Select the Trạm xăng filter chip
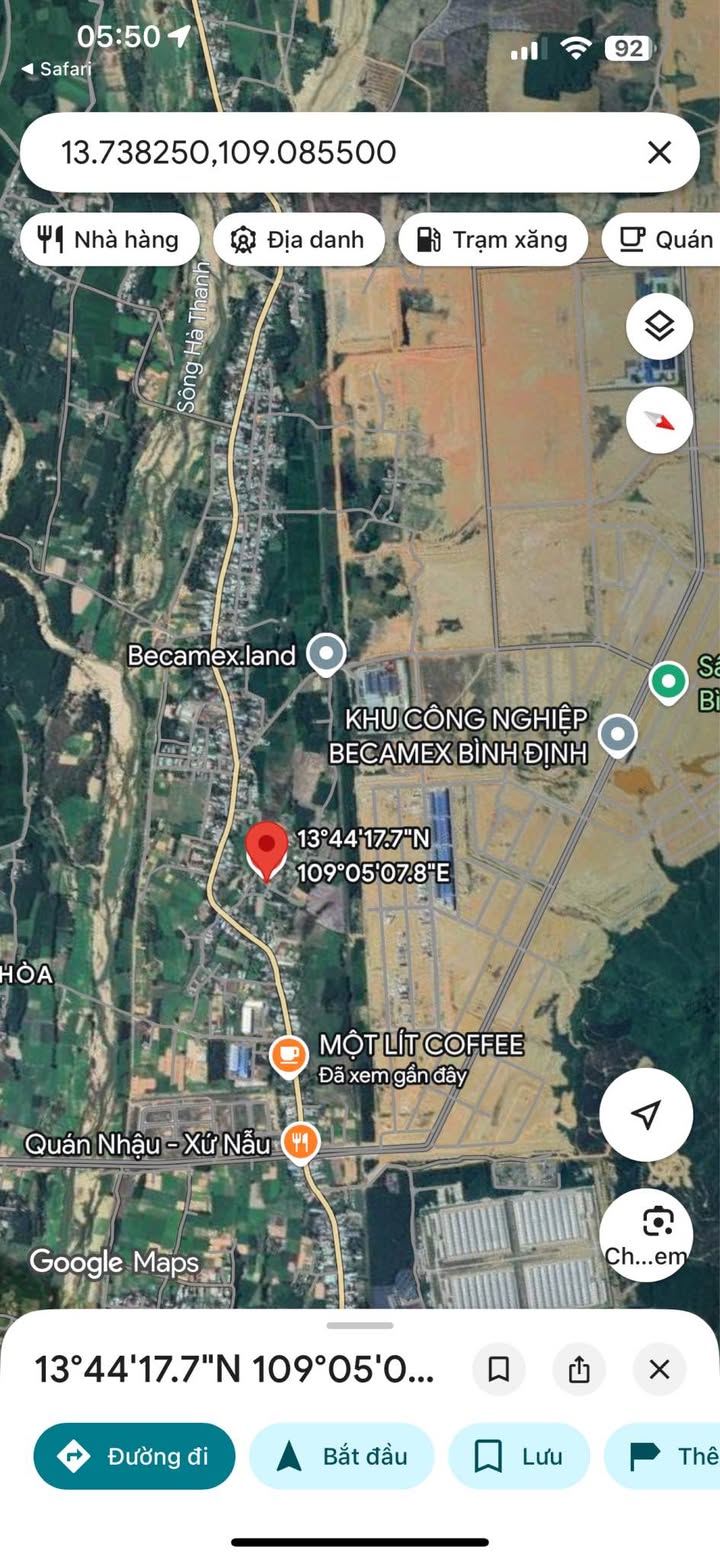Screen dimensions: 720x1560 coord(492,240)
